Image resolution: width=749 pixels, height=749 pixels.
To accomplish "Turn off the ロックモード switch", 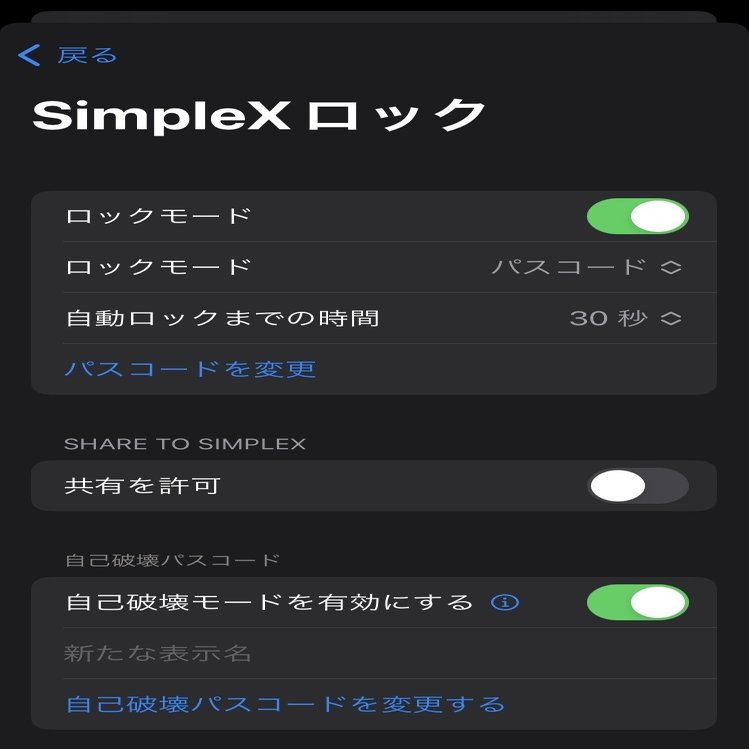I will 637,216.
